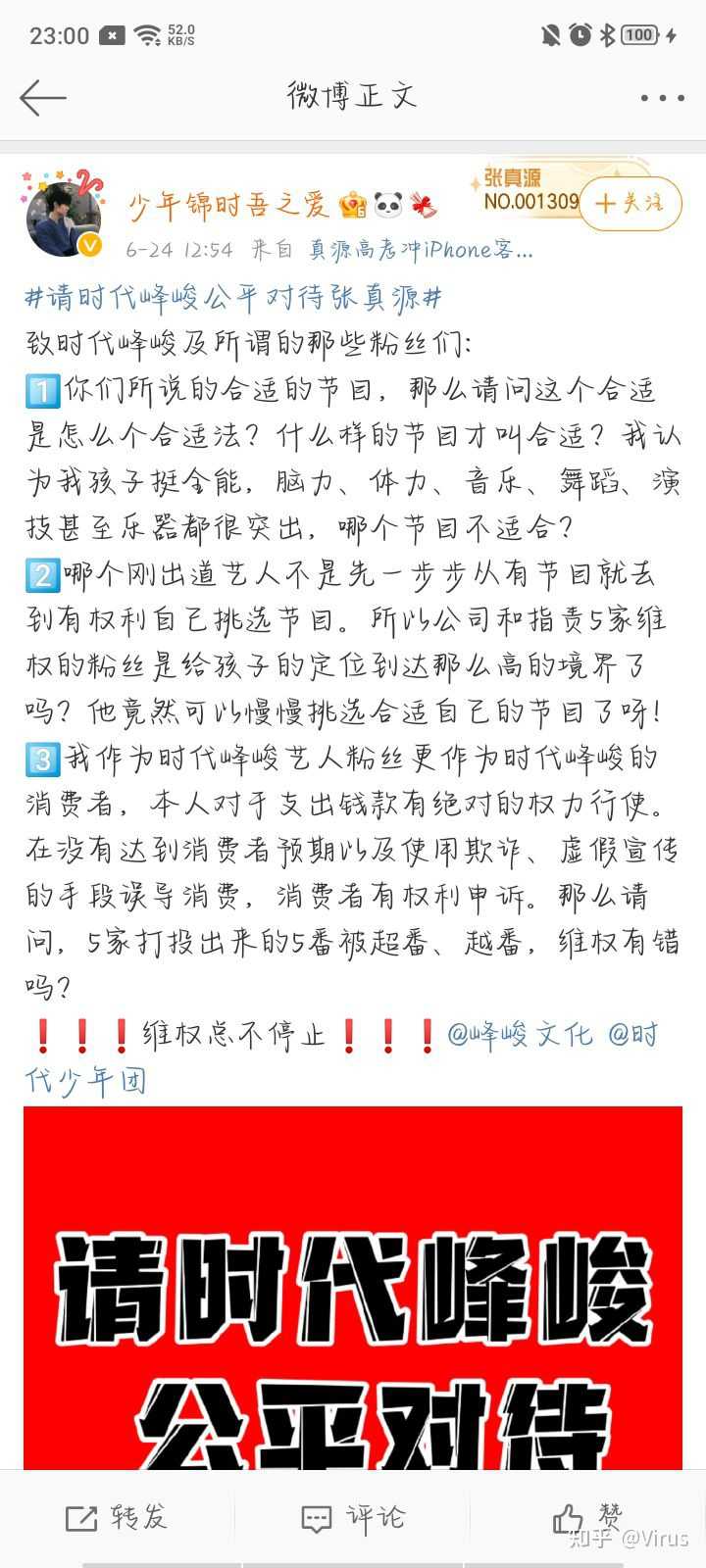The height and width of the screenshot is (1568, 706).
Task: Open 评论 to comment on the post
Action: click(x=352, y=1518)
